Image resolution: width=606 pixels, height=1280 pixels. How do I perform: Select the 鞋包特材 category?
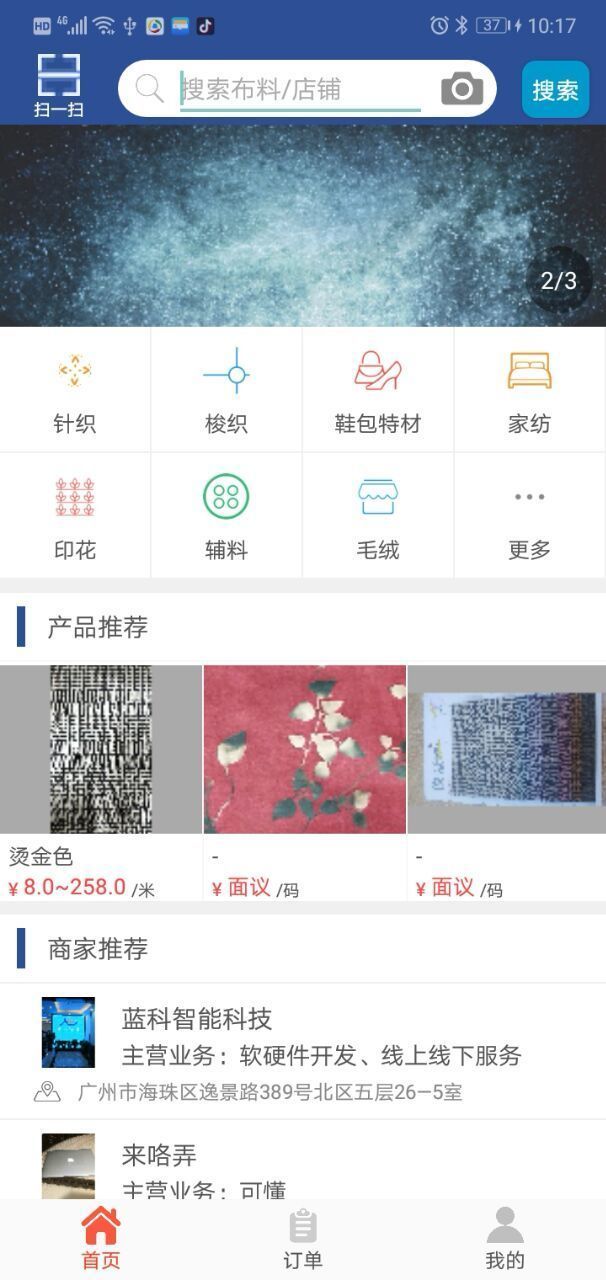point(378,390)
